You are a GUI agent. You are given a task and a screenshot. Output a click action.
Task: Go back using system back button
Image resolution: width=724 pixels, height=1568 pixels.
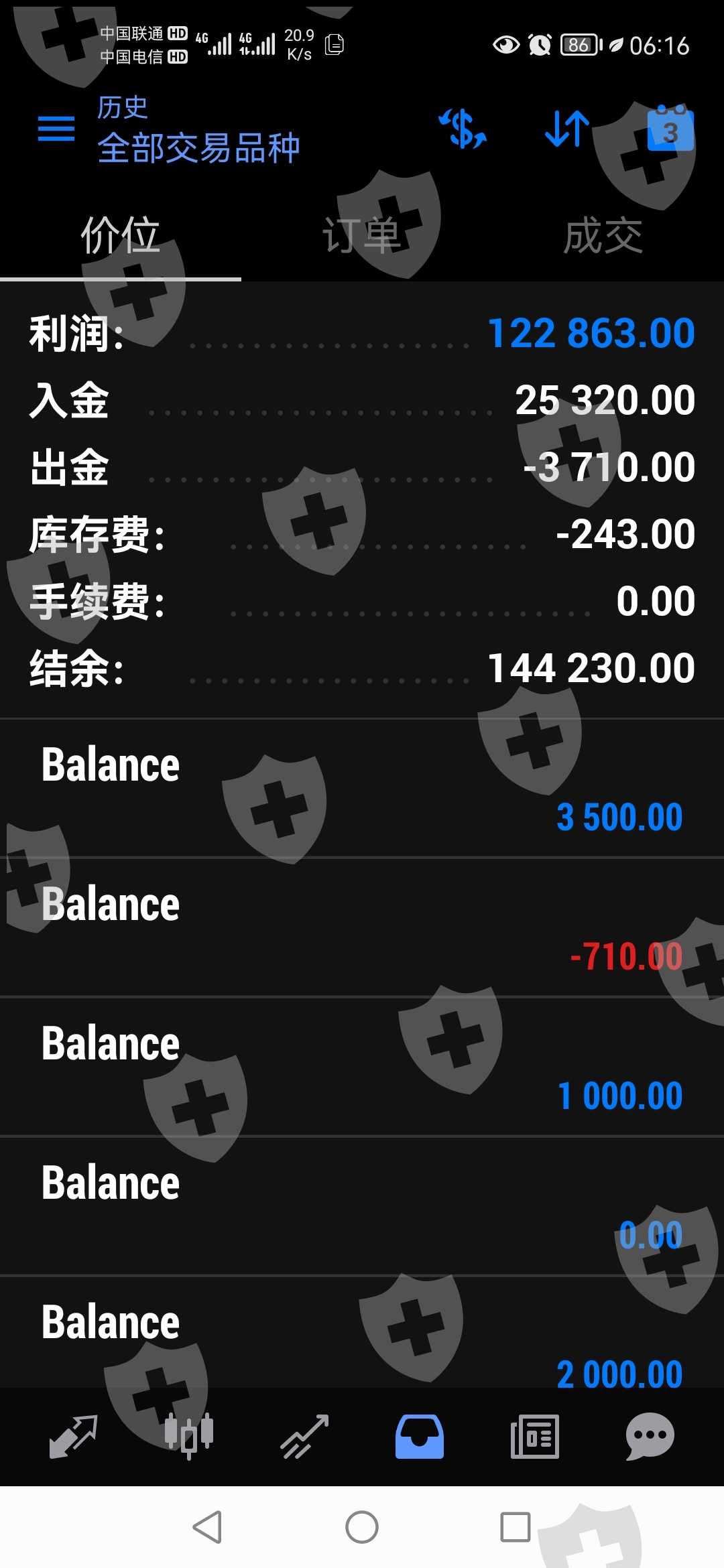[207, 1527]
